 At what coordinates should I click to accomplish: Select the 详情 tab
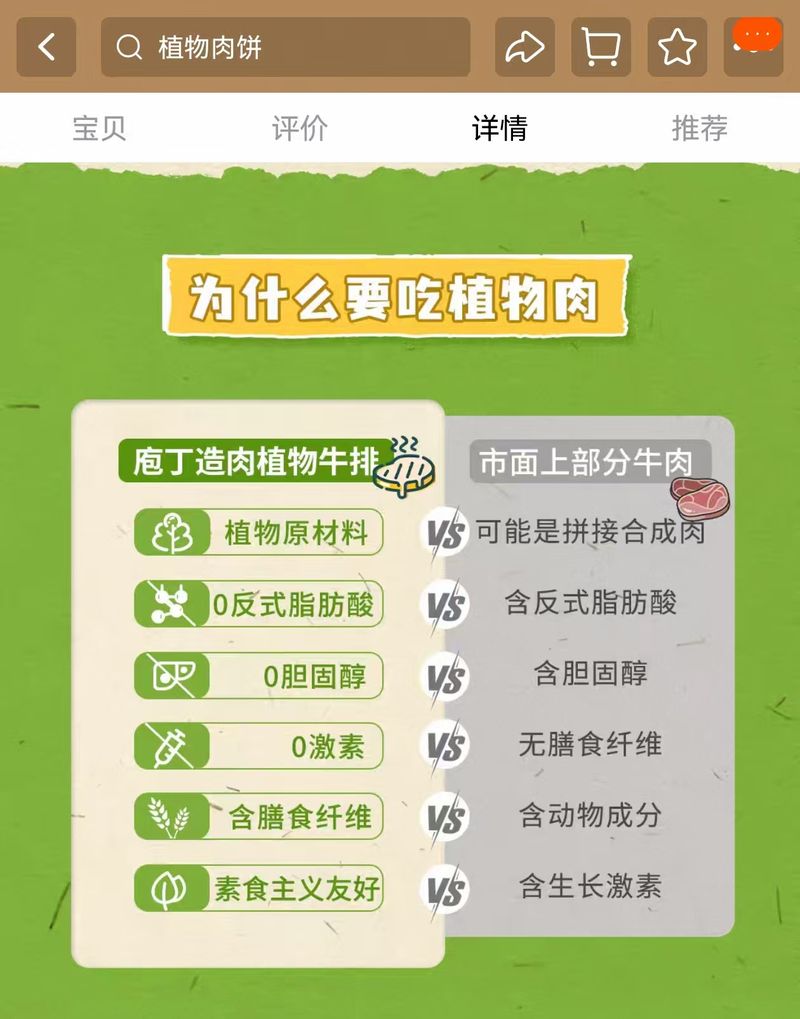[x=499, y=128]
